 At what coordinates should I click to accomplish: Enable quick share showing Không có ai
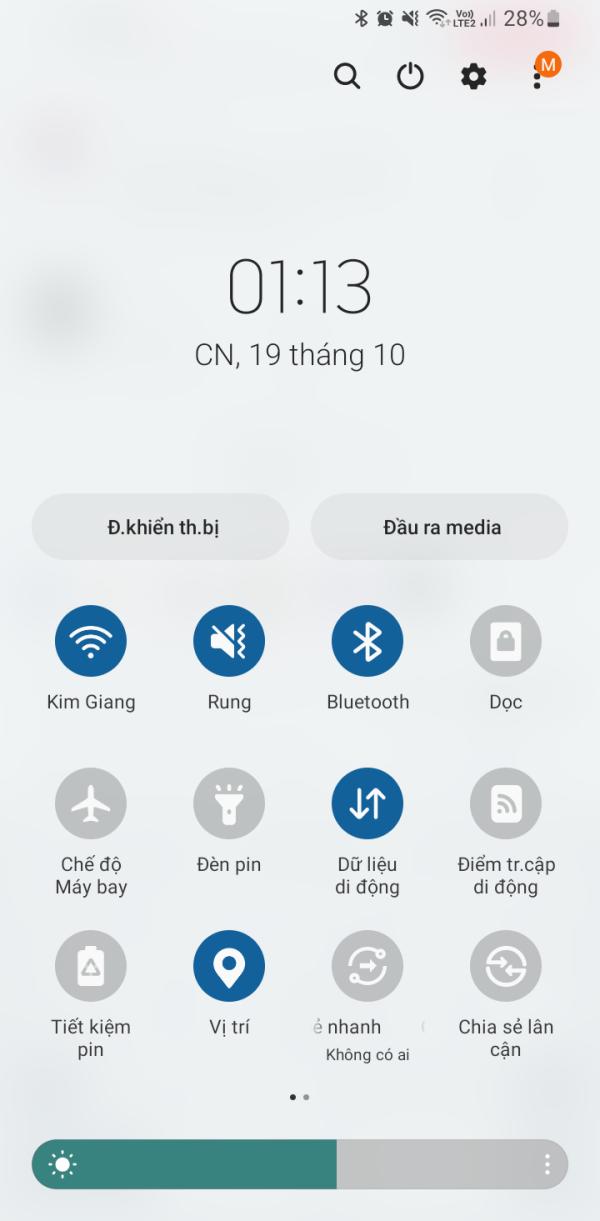tap(367, 966)
